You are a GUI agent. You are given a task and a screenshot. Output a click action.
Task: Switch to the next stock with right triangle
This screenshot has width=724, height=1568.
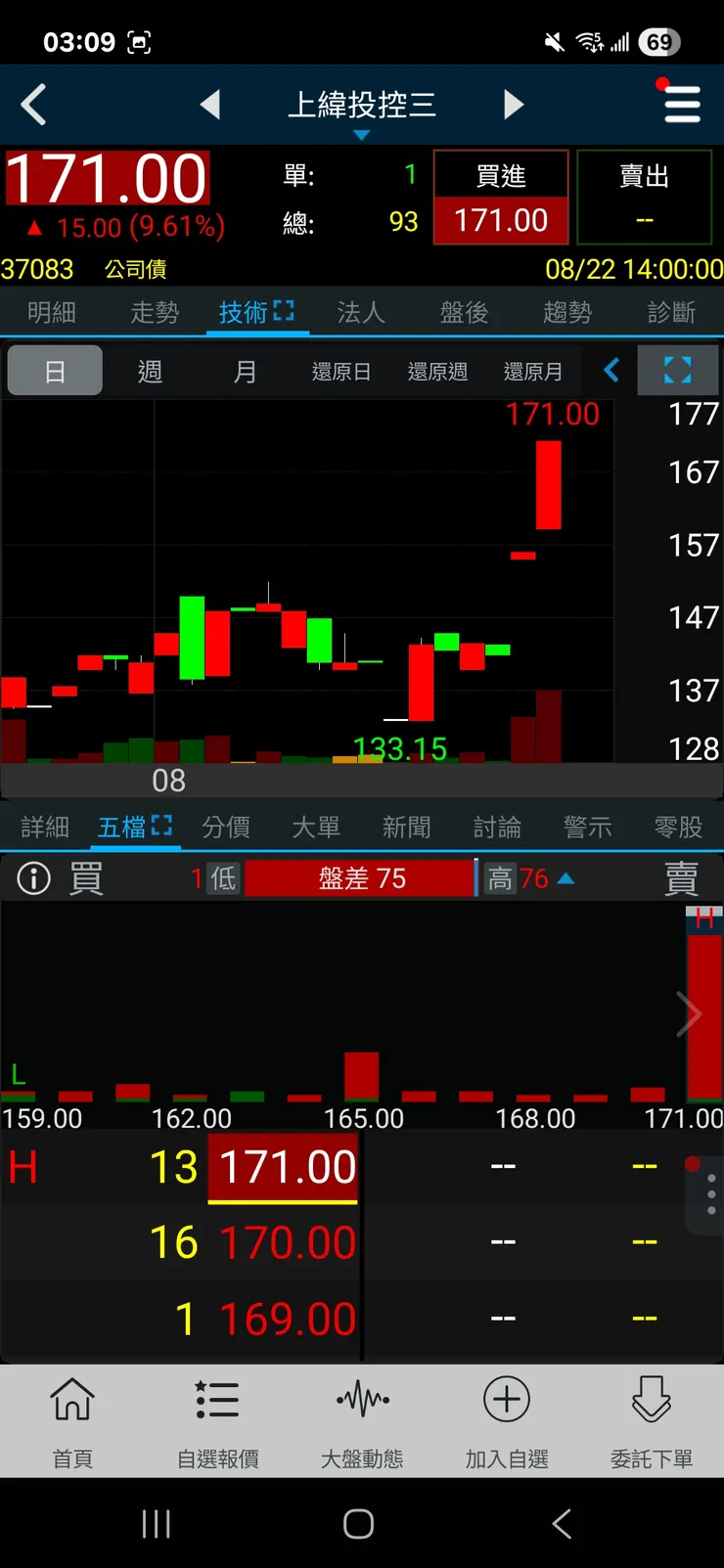(514, 105)
